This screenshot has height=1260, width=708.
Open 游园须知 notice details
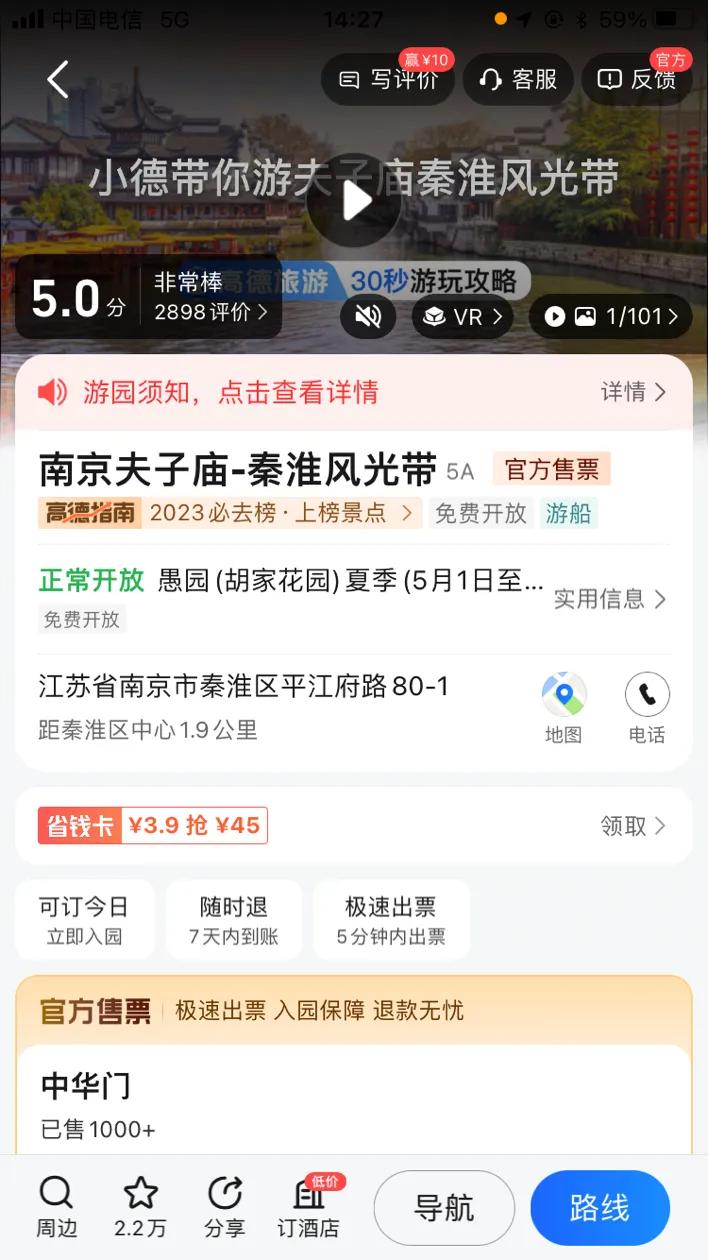[632, 392]
